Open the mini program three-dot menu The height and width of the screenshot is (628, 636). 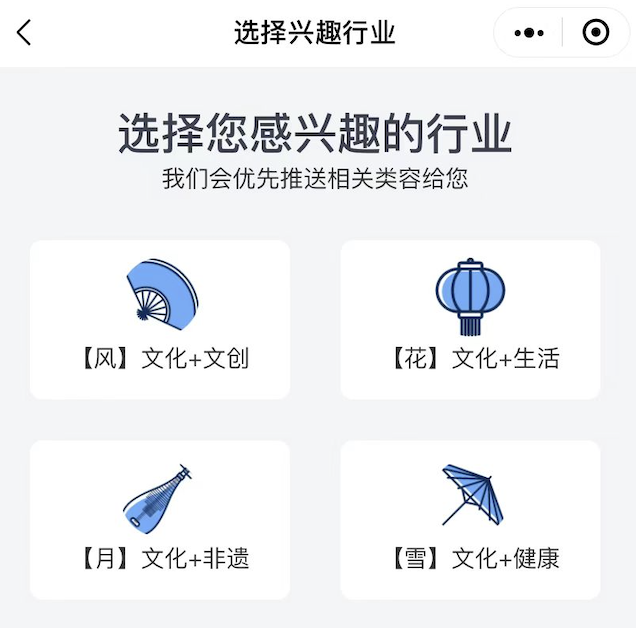click(x=529, y=32)
